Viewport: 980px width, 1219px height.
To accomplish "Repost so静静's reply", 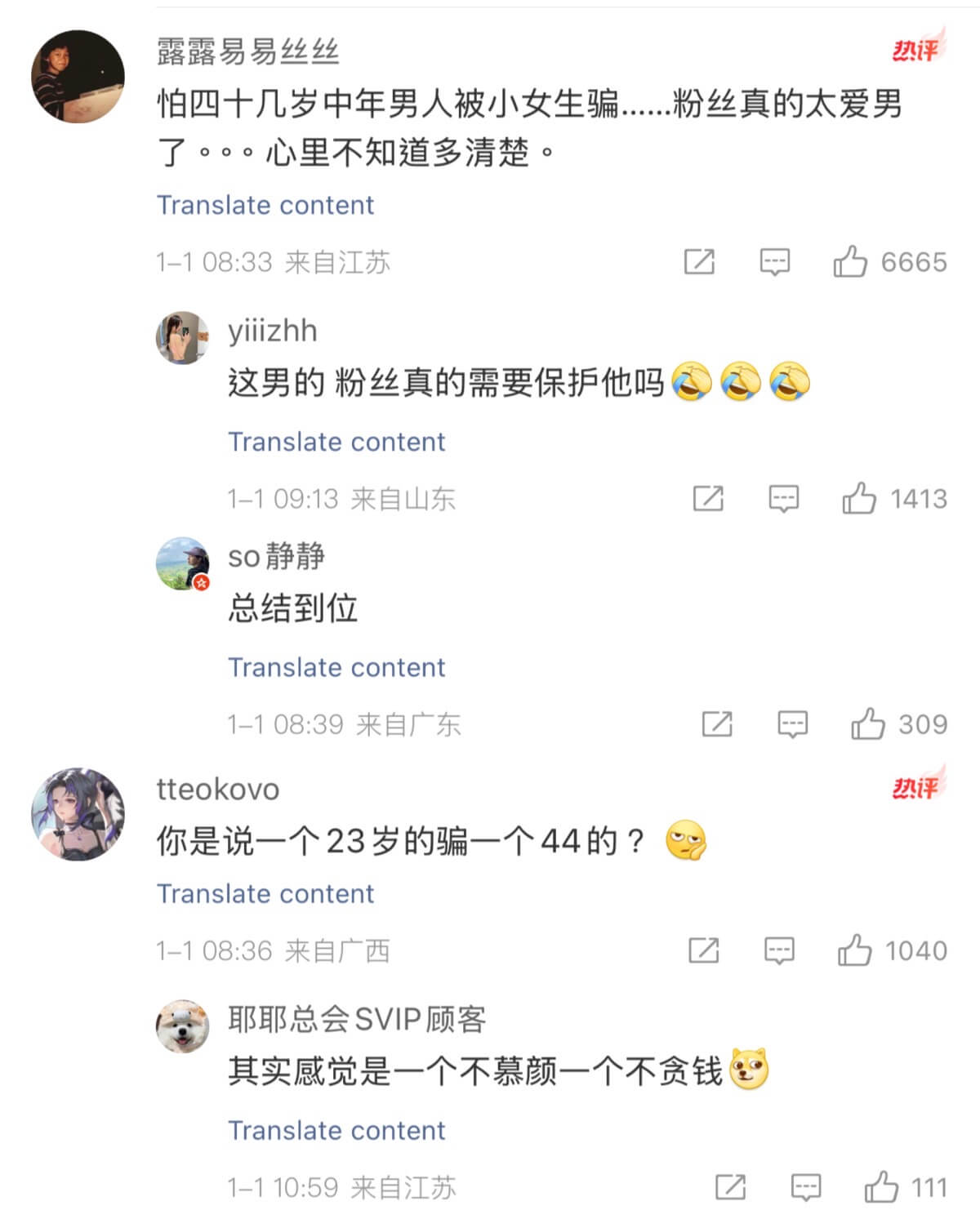I will tap(717, 723).
